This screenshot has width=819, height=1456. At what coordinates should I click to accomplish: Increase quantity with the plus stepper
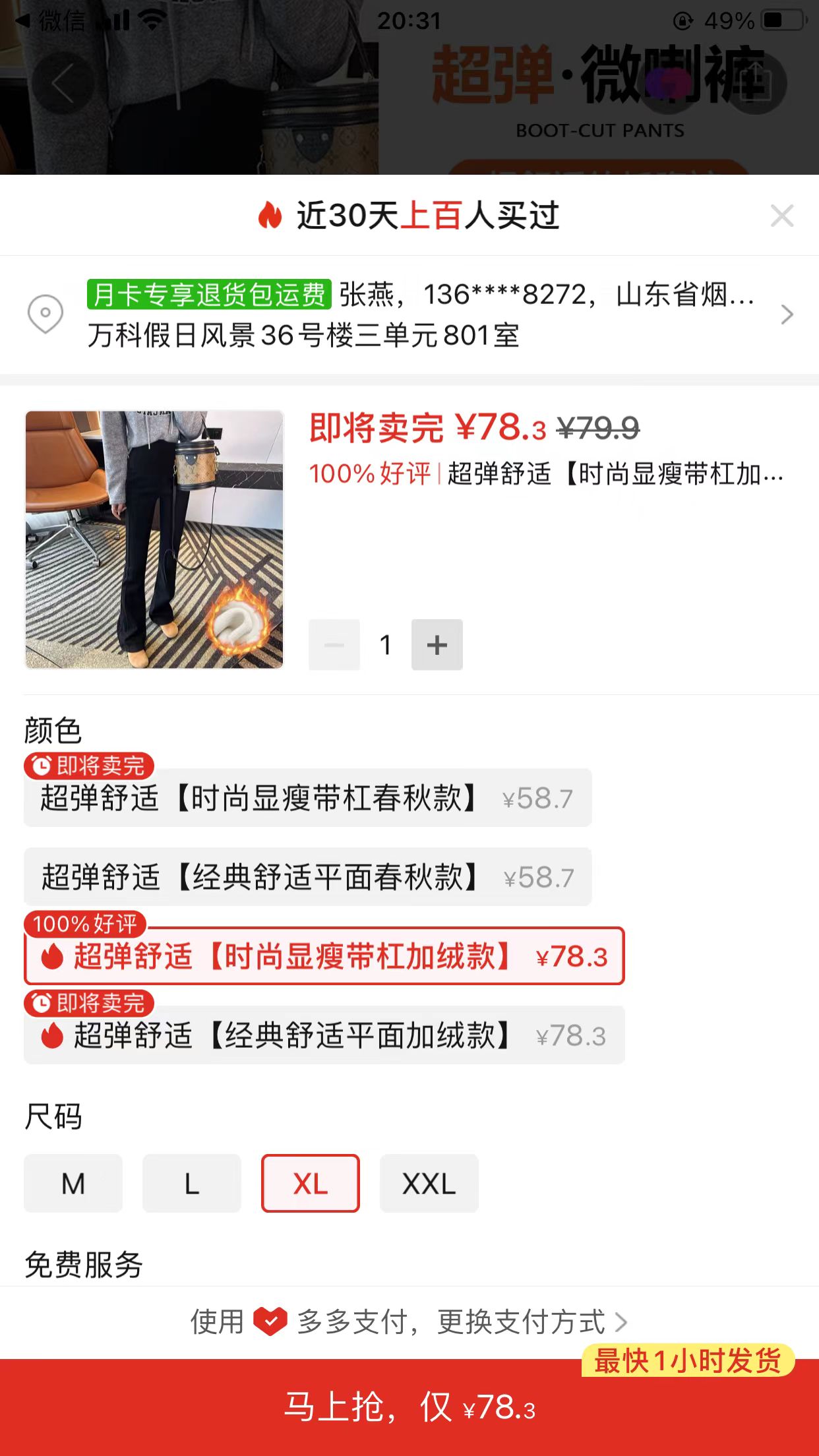click(x=437, y=645)
